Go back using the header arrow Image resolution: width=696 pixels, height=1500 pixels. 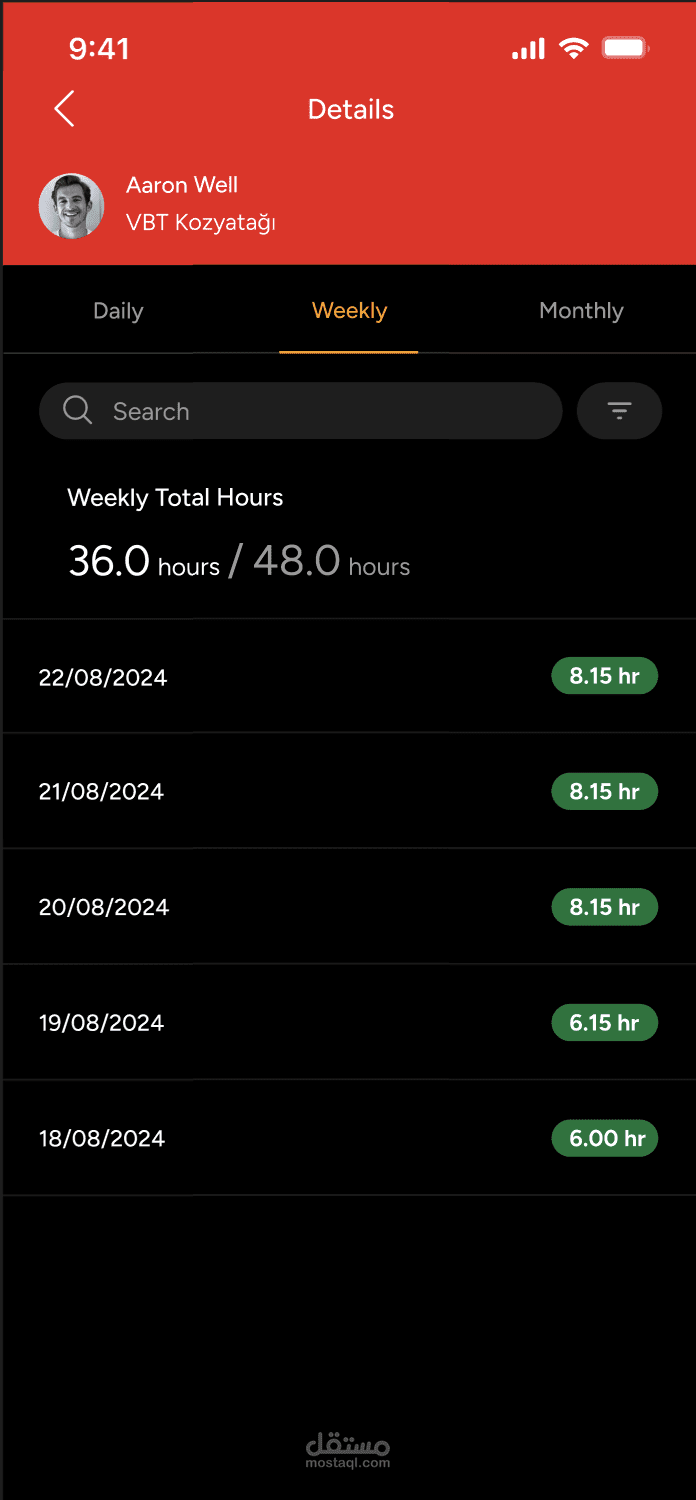[64, 109]
